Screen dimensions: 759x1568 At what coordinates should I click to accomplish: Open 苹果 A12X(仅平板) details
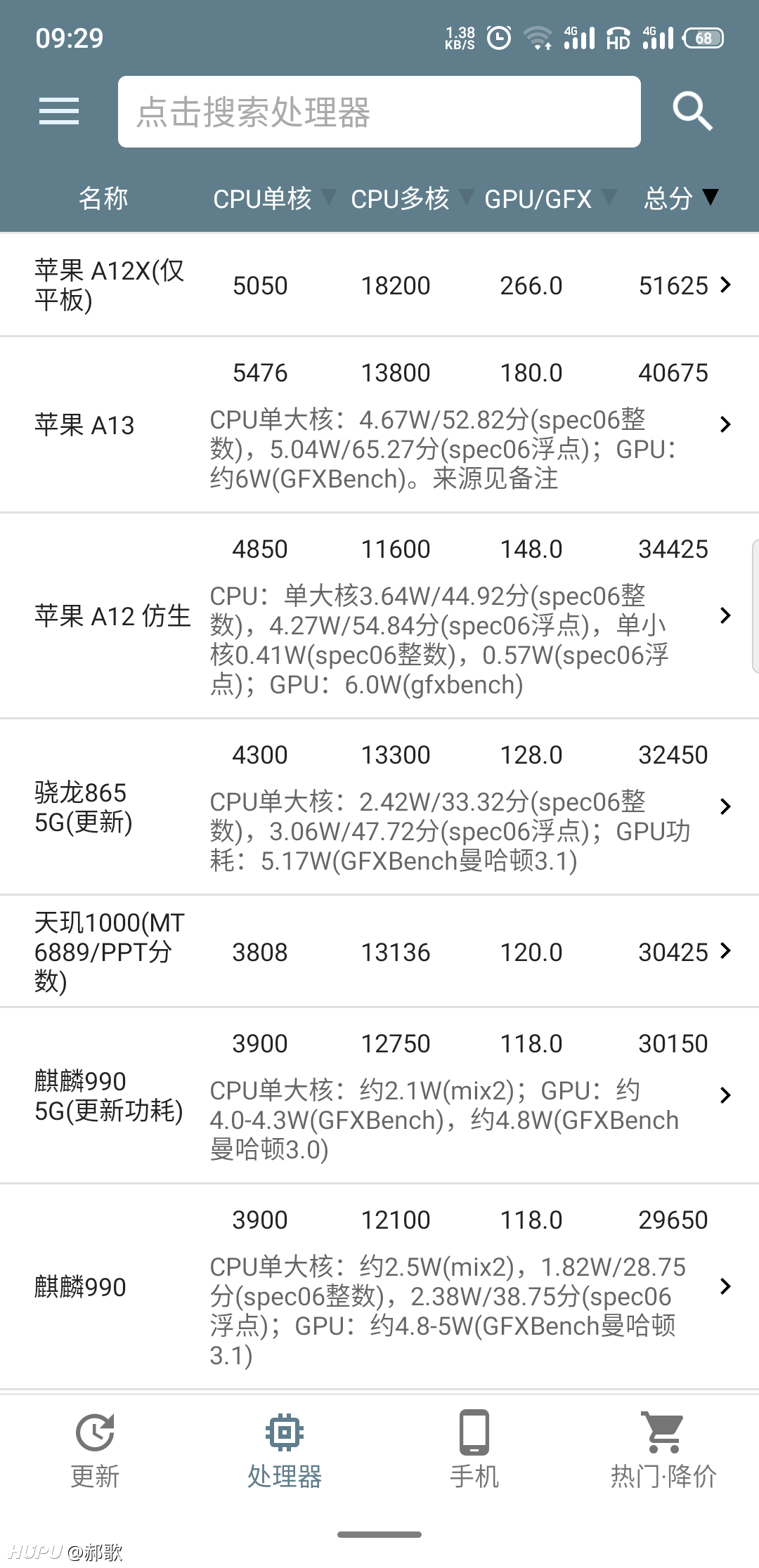pos(379,285)
